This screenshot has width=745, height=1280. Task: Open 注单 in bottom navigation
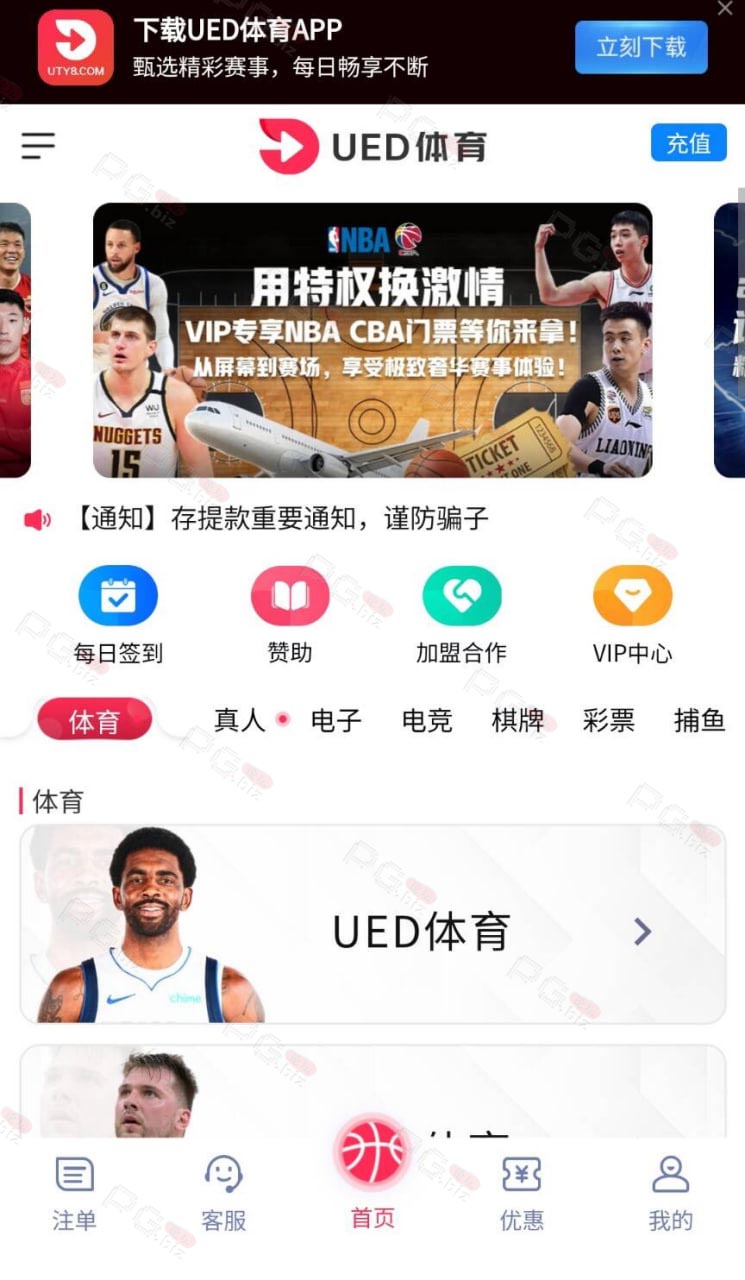[74, 1192]
